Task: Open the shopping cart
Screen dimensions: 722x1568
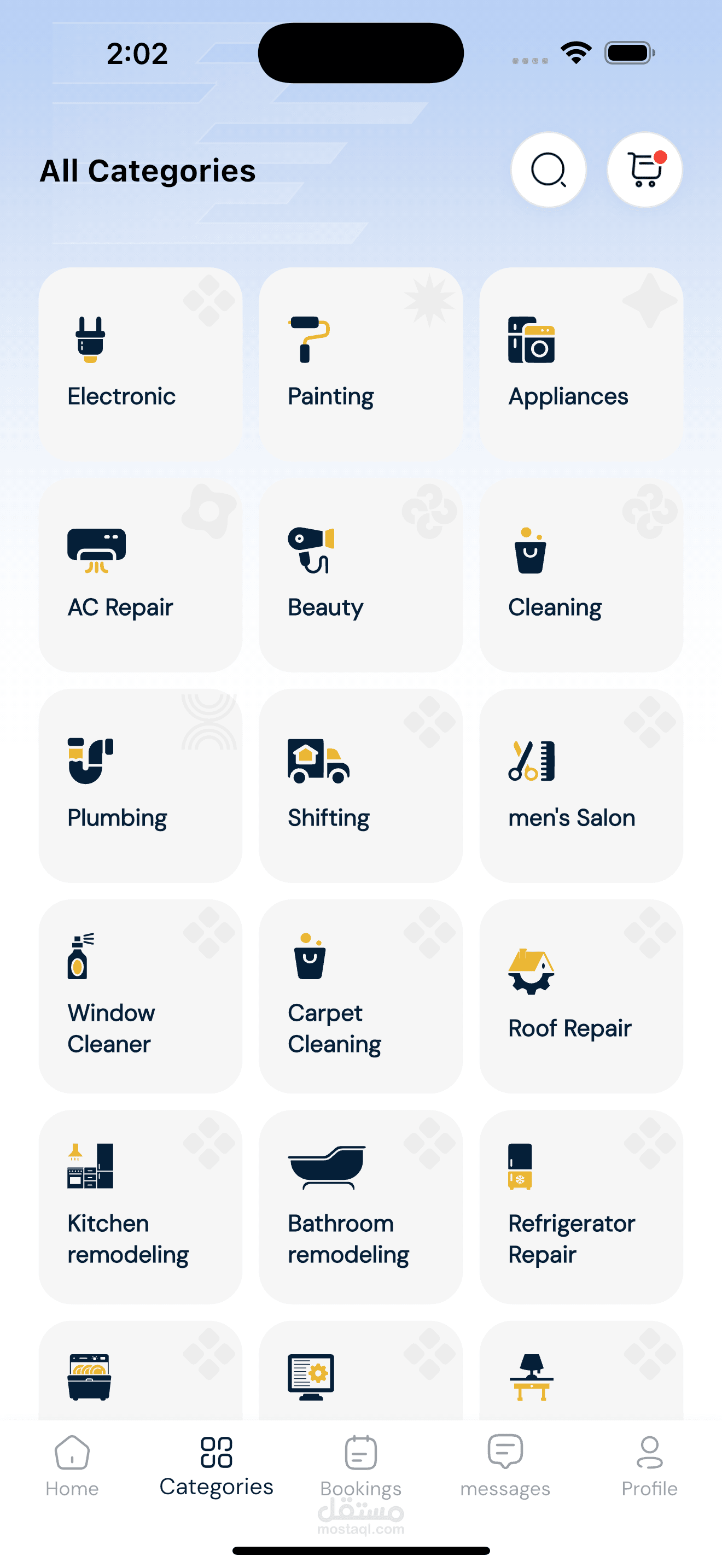Action: coord(644,170)
